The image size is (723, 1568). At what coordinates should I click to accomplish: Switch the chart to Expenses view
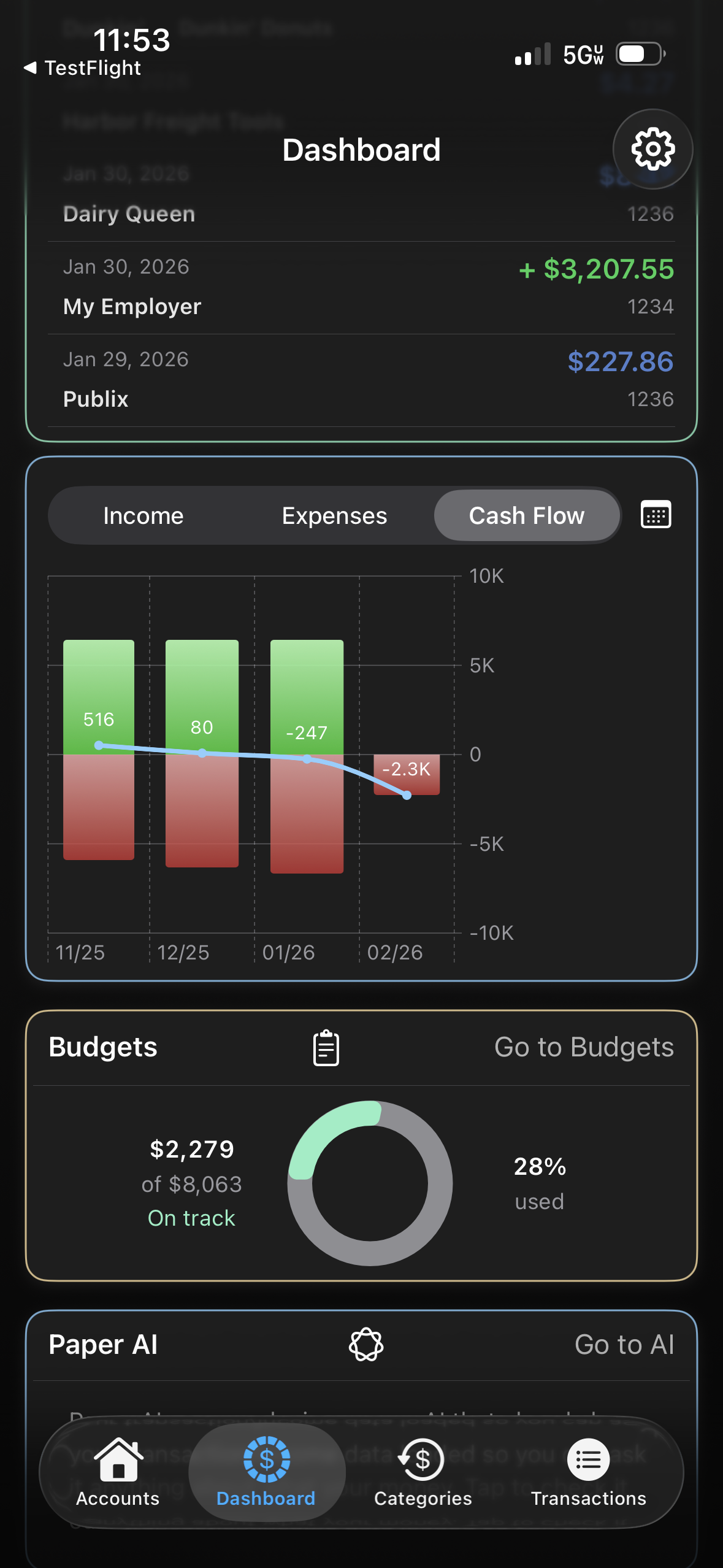[334, 515]
